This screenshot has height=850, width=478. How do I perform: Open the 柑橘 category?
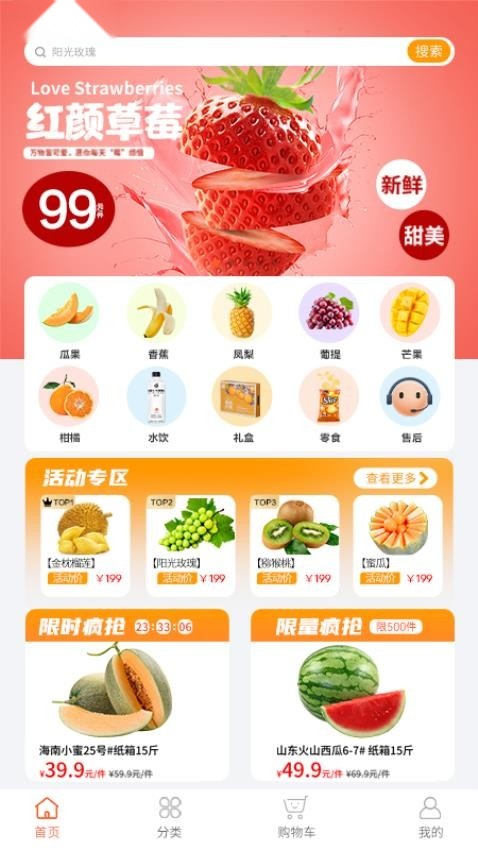(x=69, y=405)
